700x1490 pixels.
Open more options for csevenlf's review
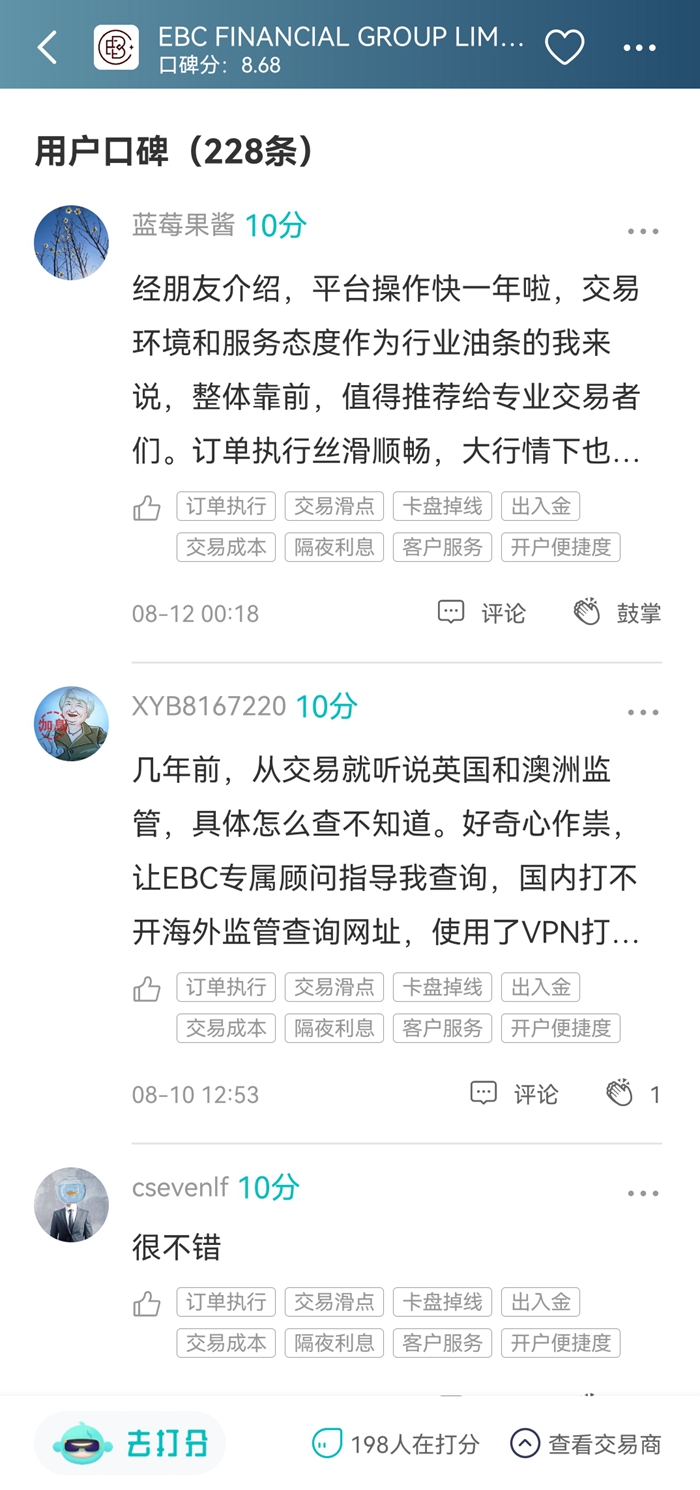[x=643, y=1194]
